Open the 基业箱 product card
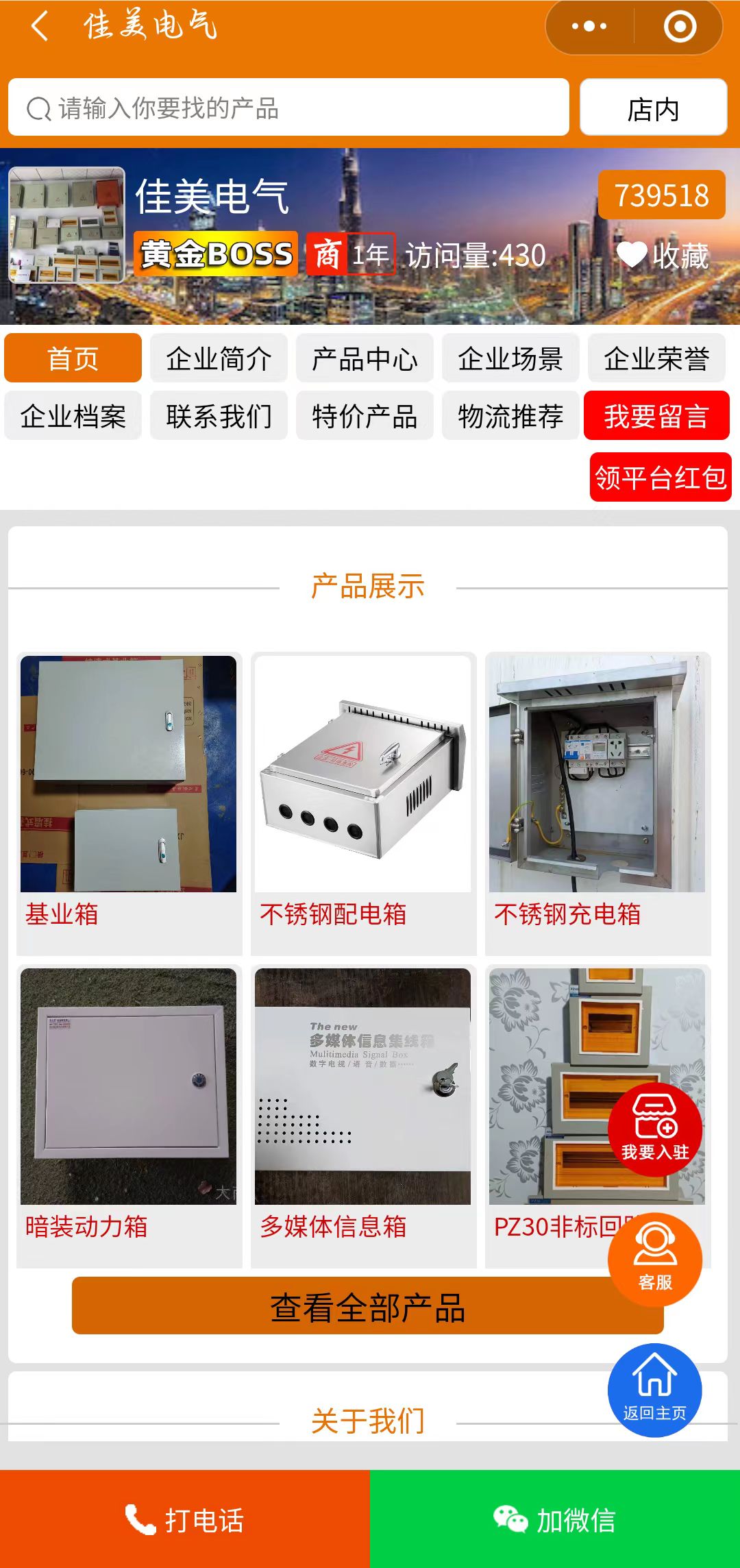 coord(129,802)
